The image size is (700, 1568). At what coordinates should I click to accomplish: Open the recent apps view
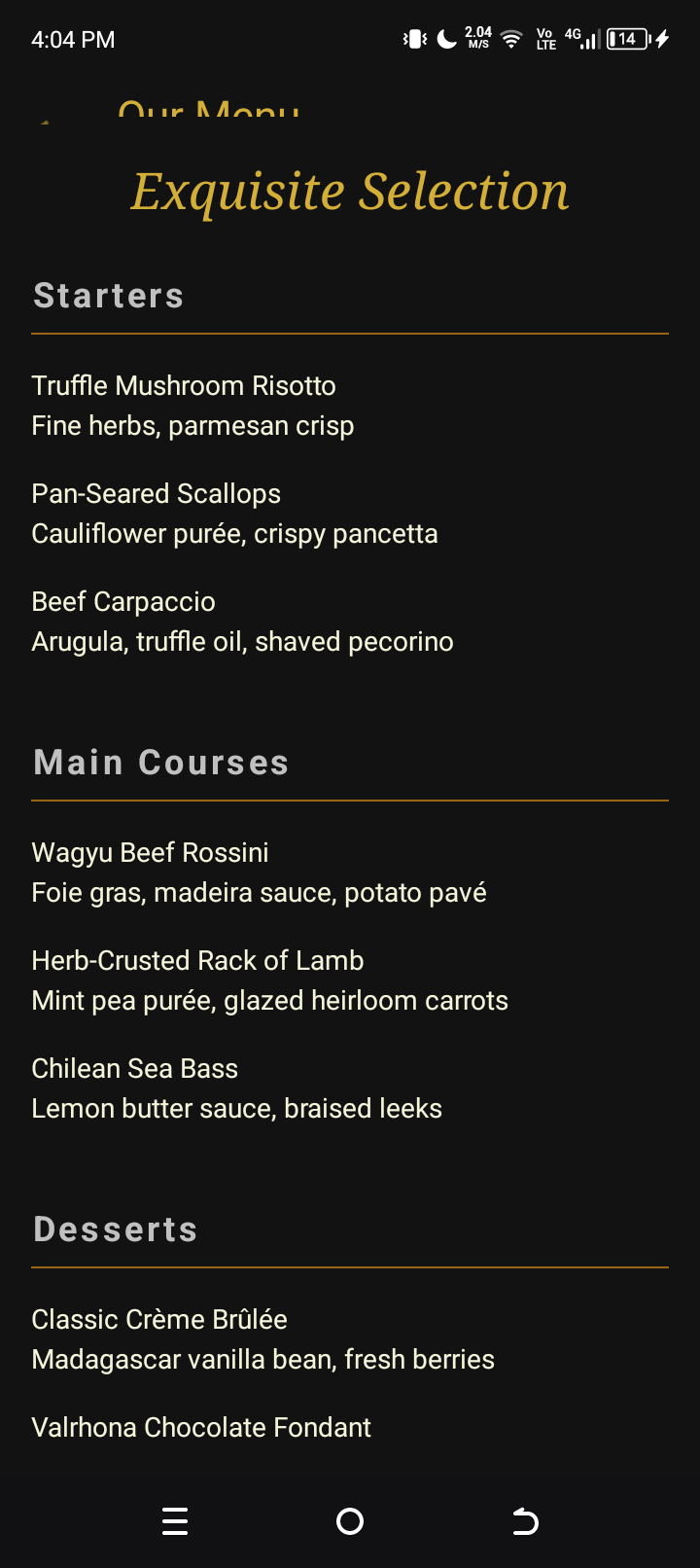click(175, 1520)
